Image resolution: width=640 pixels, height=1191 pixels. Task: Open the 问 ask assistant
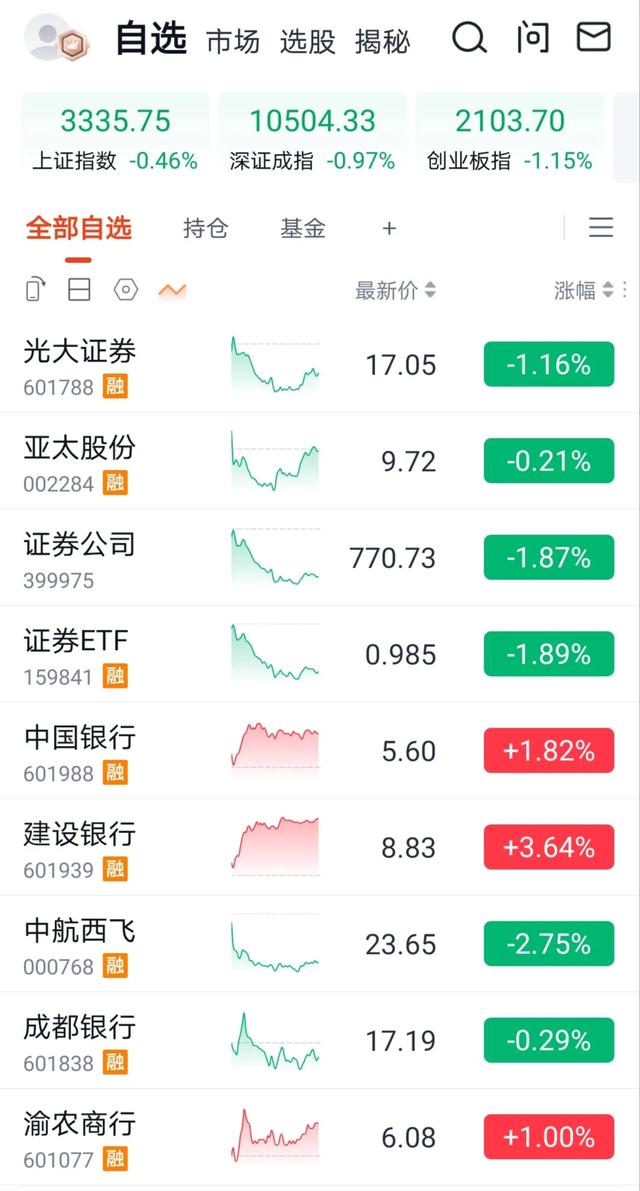(533, 37)
